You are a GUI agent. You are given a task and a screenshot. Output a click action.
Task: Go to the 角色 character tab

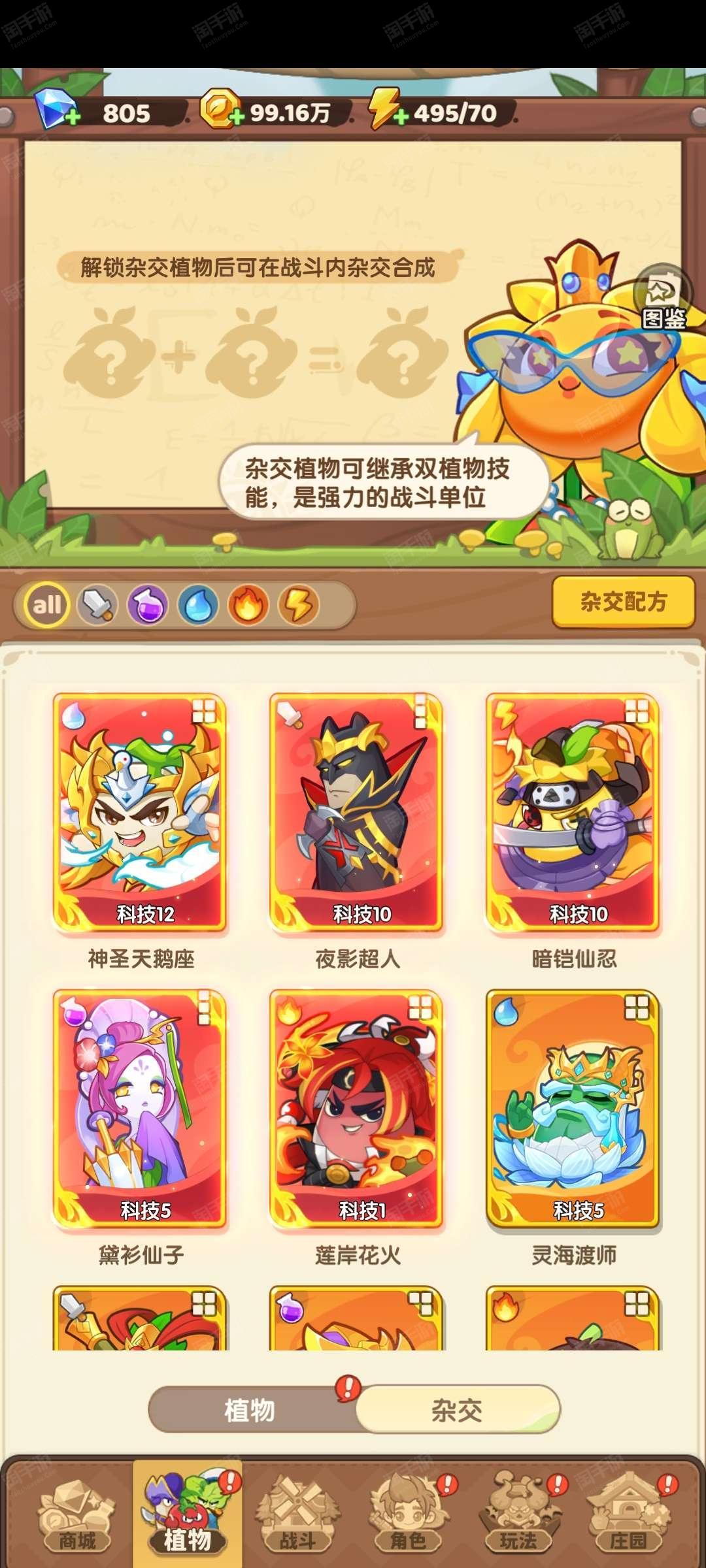tap(408, 1516)
